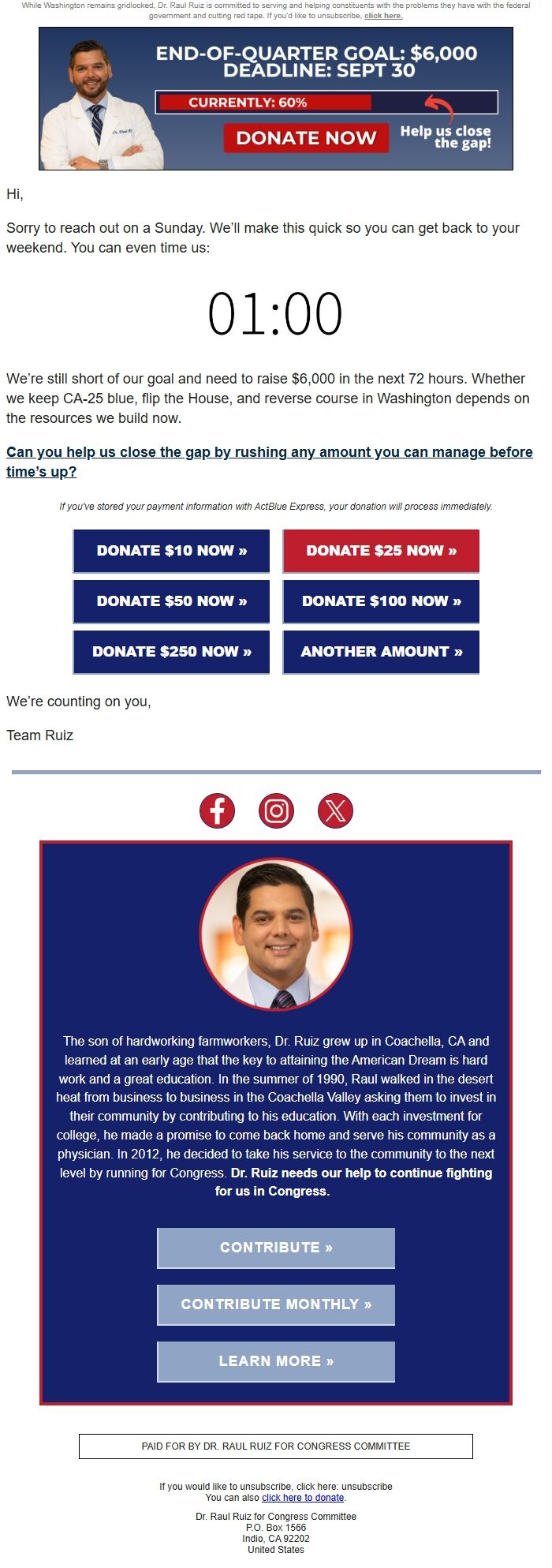Viewport: 552px width, 1568px height.
Task: Follow the 'click here' unsubscribe link at top
Action: pyautogui.click(x=383, y=16)
